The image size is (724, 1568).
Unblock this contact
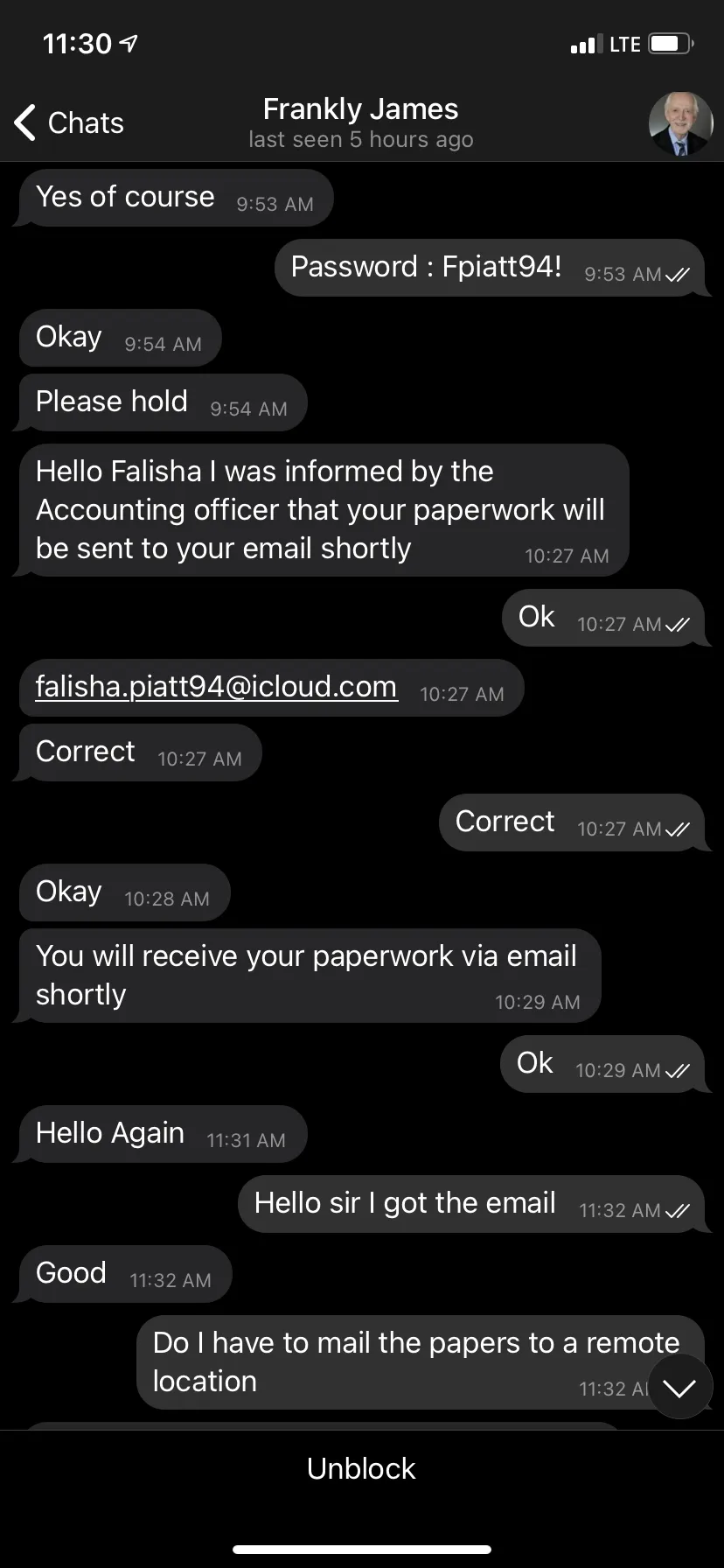pyautogui.click(x=361, y=1468)
